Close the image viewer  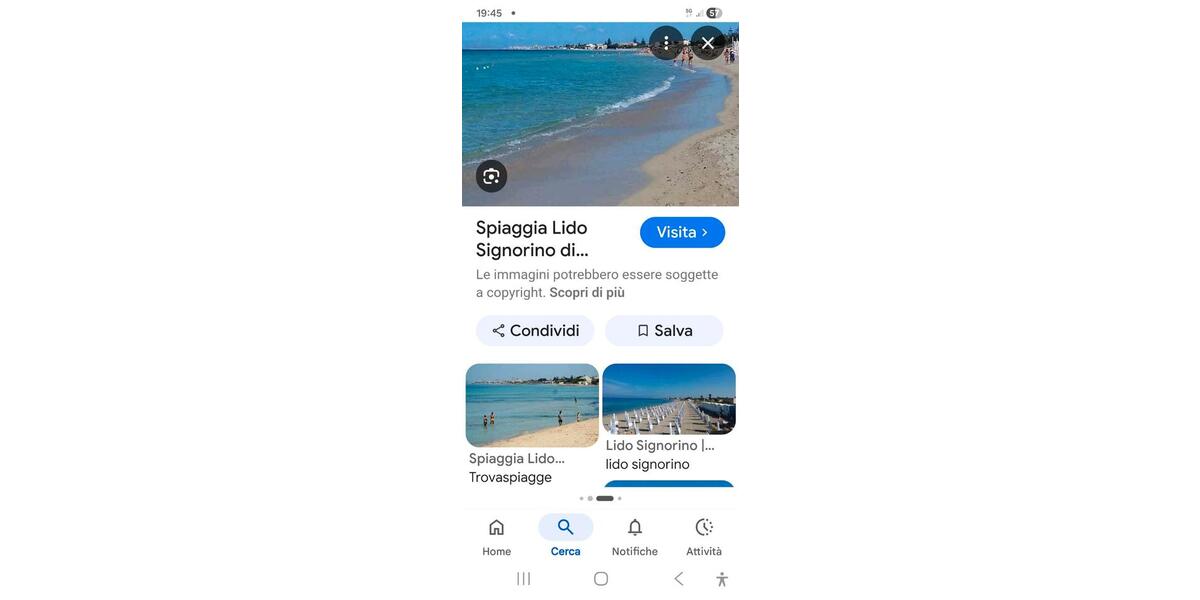(708, 43)
